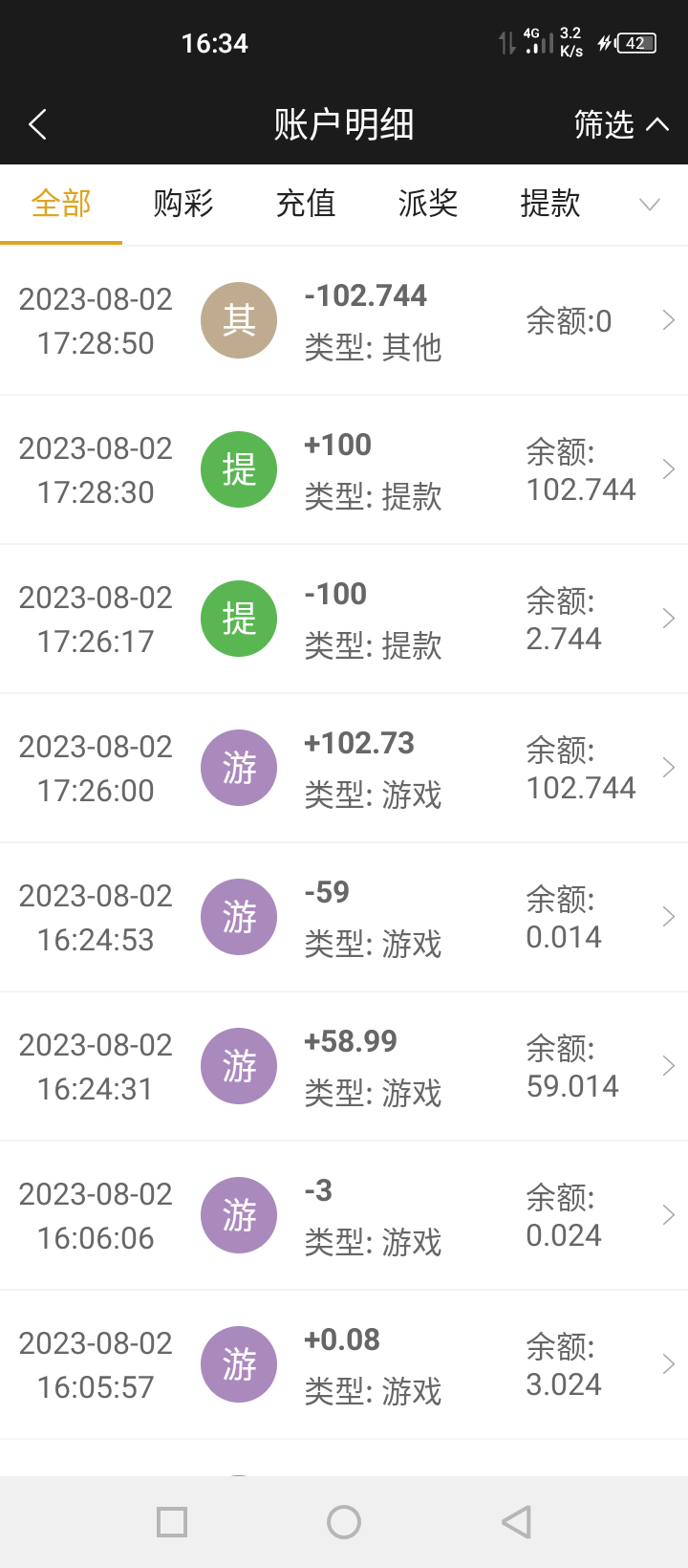The image size is (688, 1568).
Task: View the 提款 tab
Action: (x=550, y=204)
